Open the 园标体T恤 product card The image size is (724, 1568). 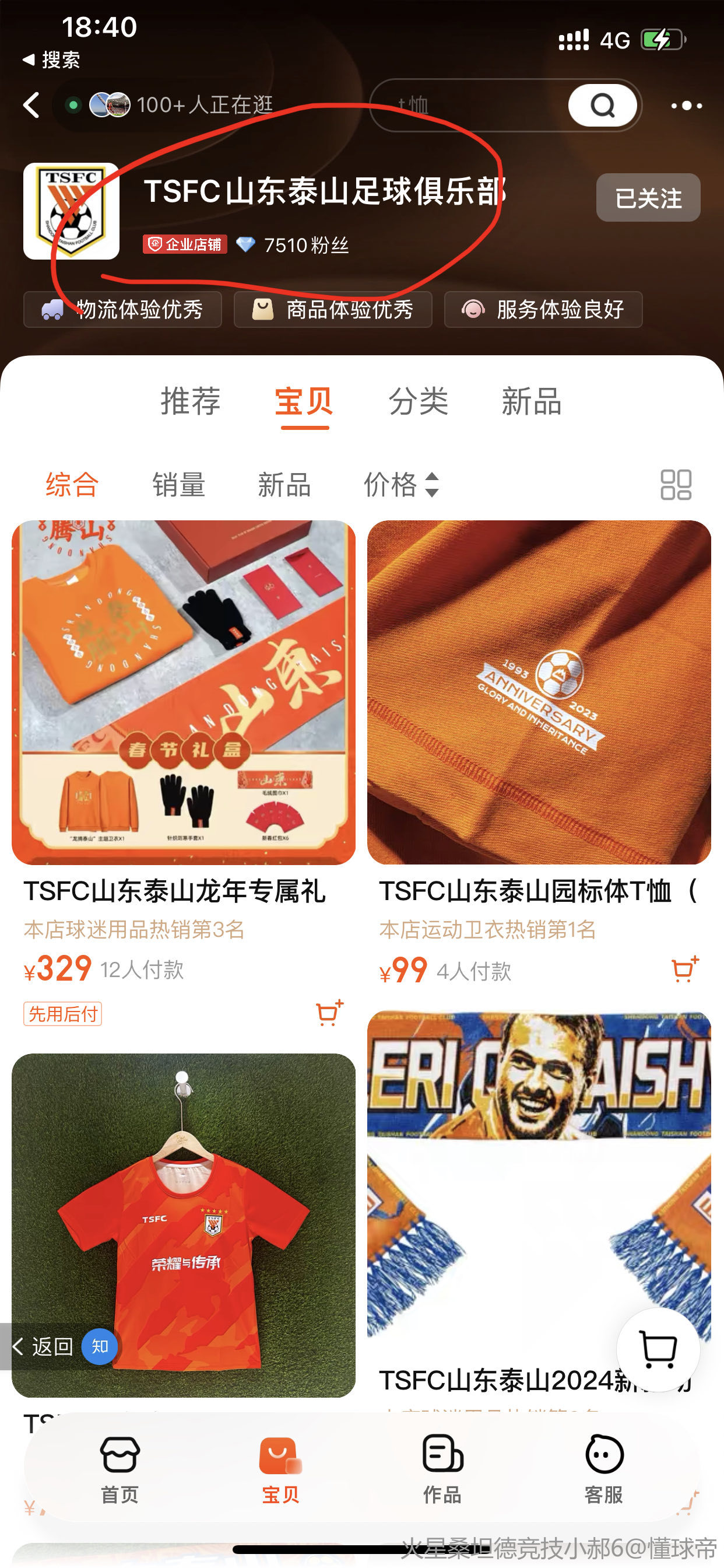tap(539, 692)
